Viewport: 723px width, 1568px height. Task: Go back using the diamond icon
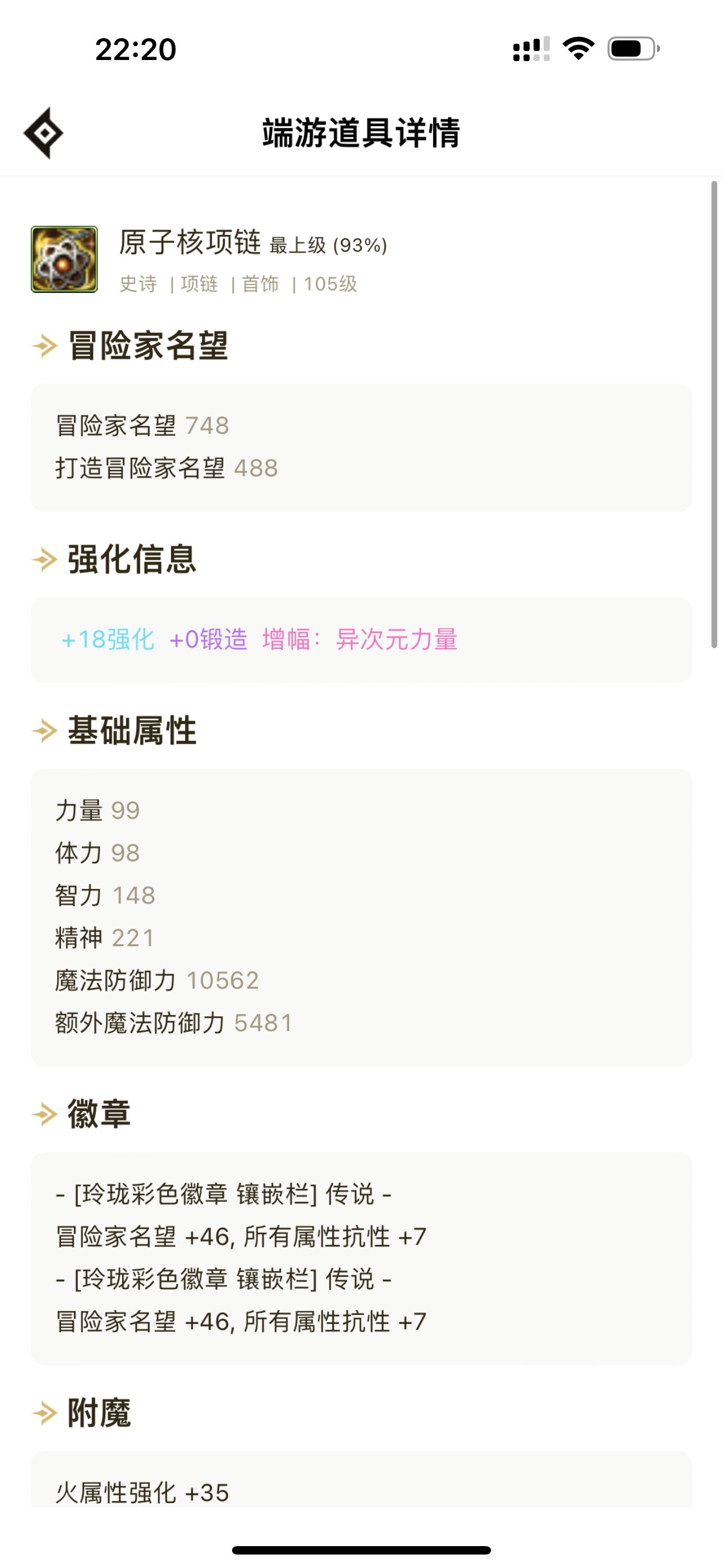pos(43,133)
